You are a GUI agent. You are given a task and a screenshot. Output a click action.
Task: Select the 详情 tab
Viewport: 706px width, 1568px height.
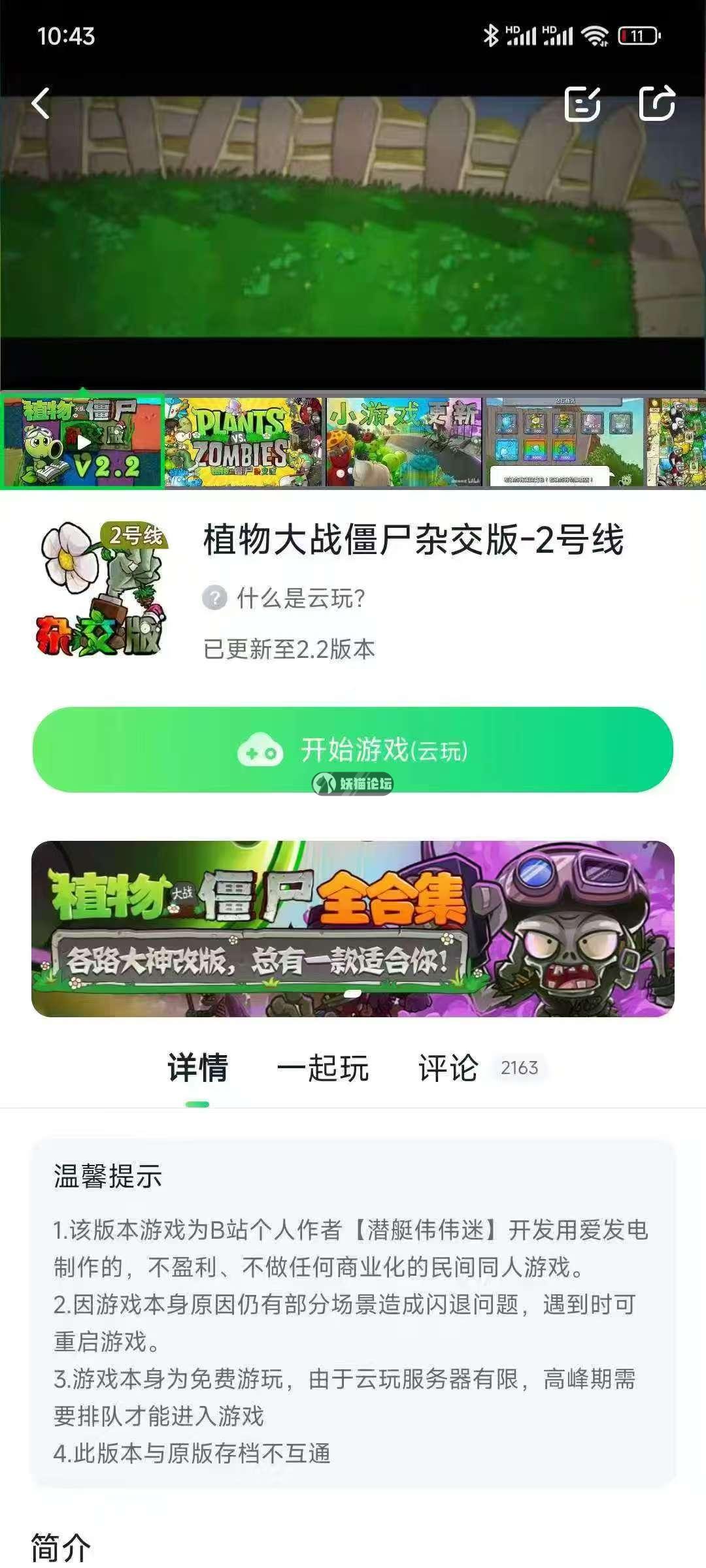tap(197, 1068)
